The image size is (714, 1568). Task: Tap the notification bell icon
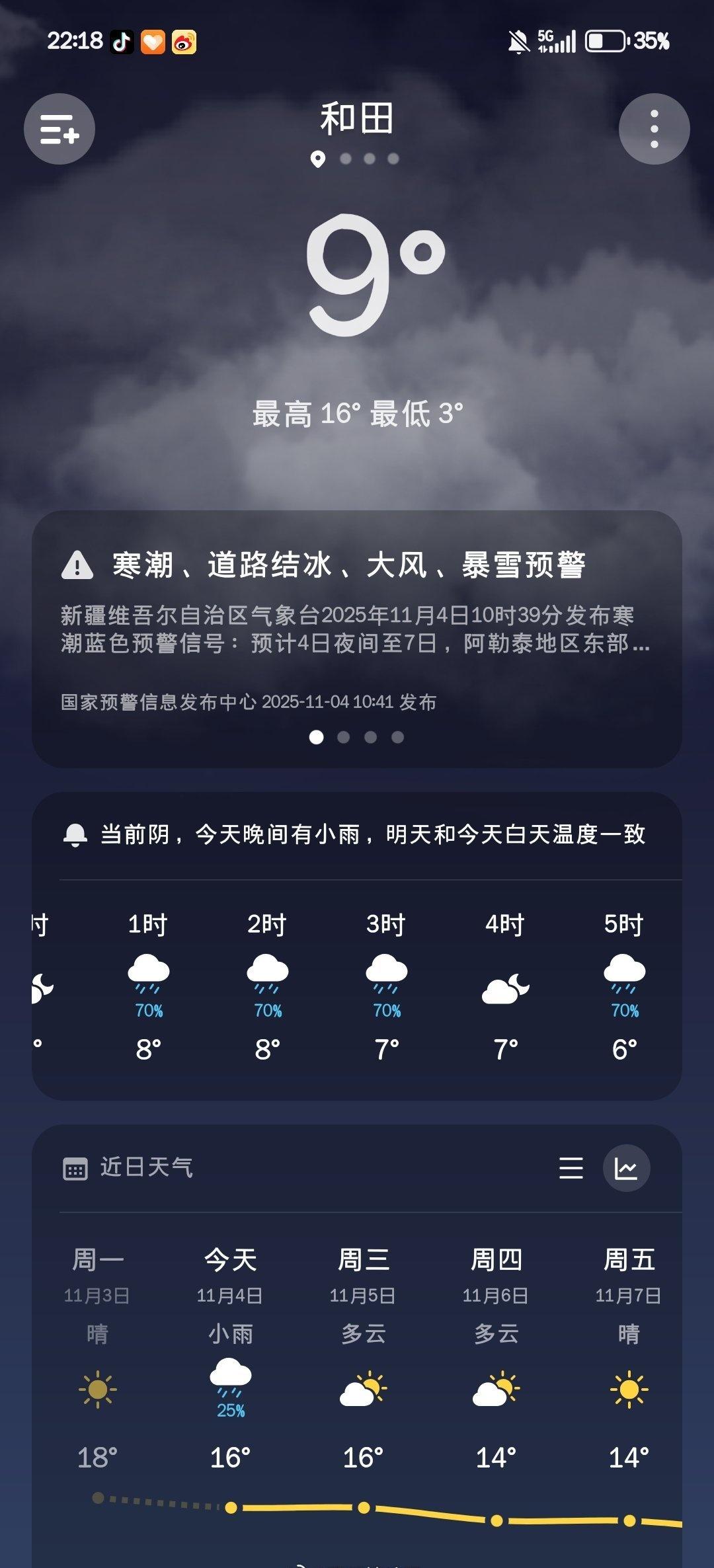pos(77,836)
